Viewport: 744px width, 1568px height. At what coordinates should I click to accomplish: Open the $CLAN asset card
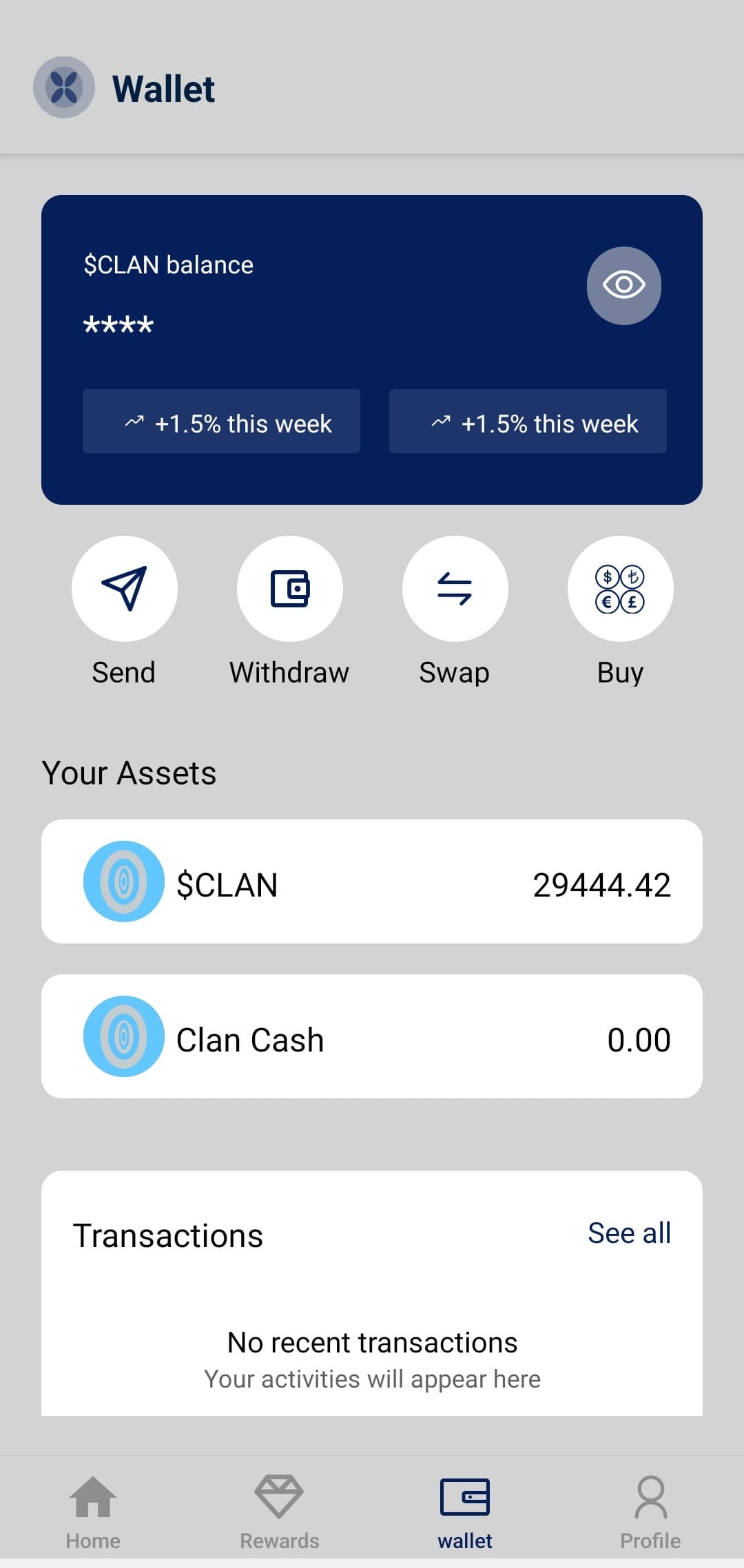coord(372,881)
